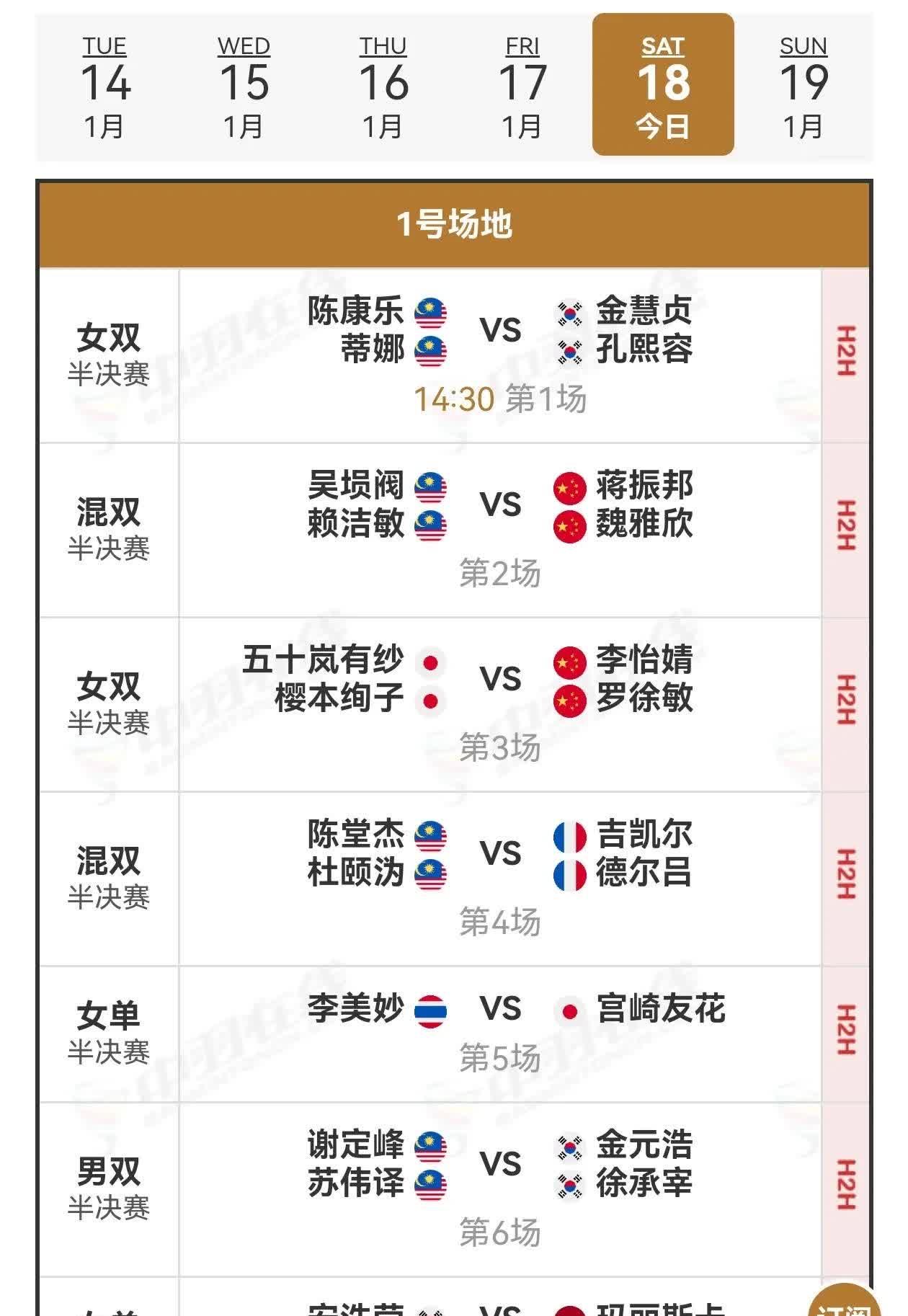Tap the 订阅 subscribe floating button
Screen dimensions: 908x1316
click(x=845, y=1303)
